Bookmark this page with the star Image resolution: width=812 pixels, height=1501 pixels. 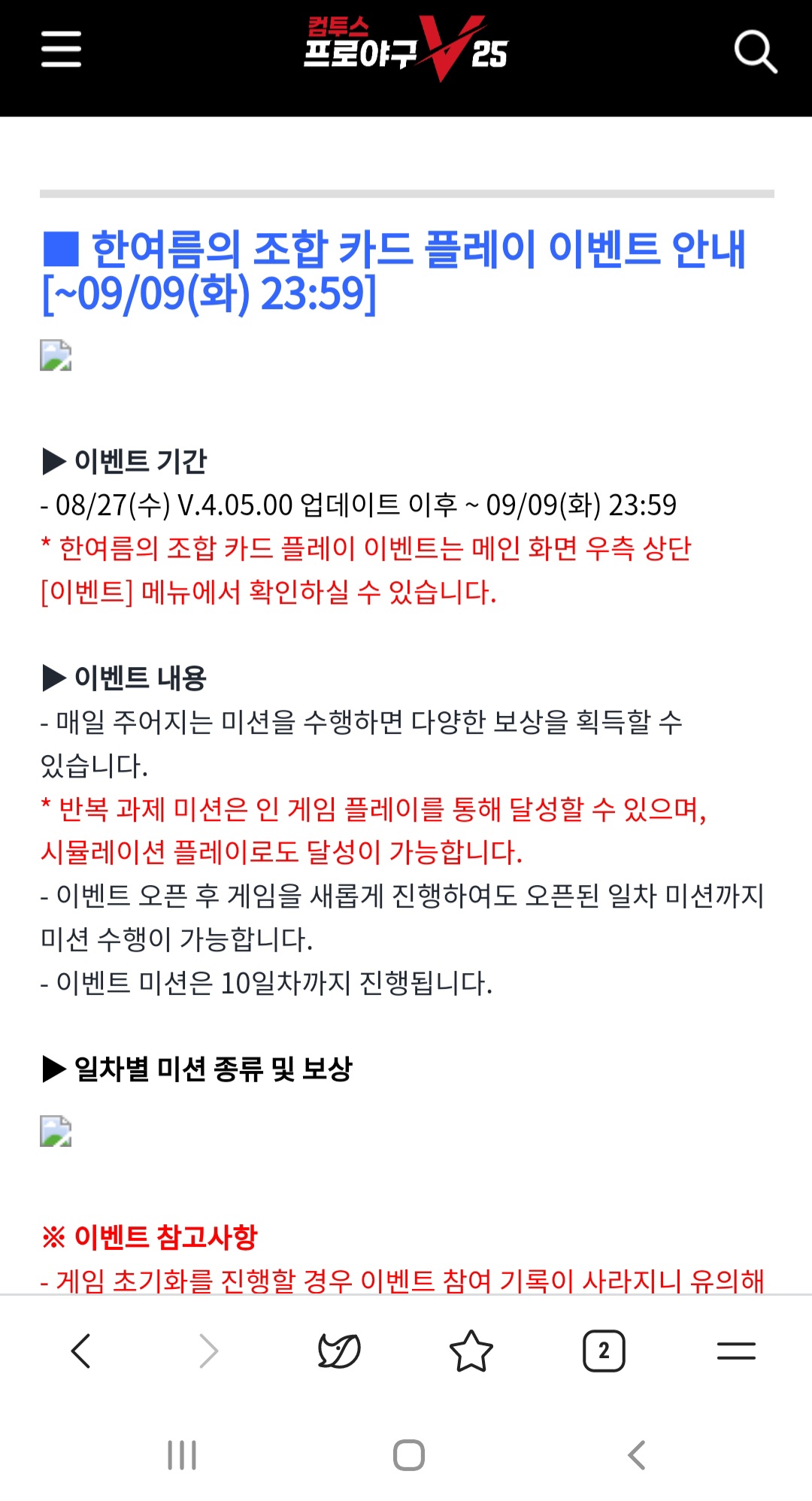(471, 1351)
